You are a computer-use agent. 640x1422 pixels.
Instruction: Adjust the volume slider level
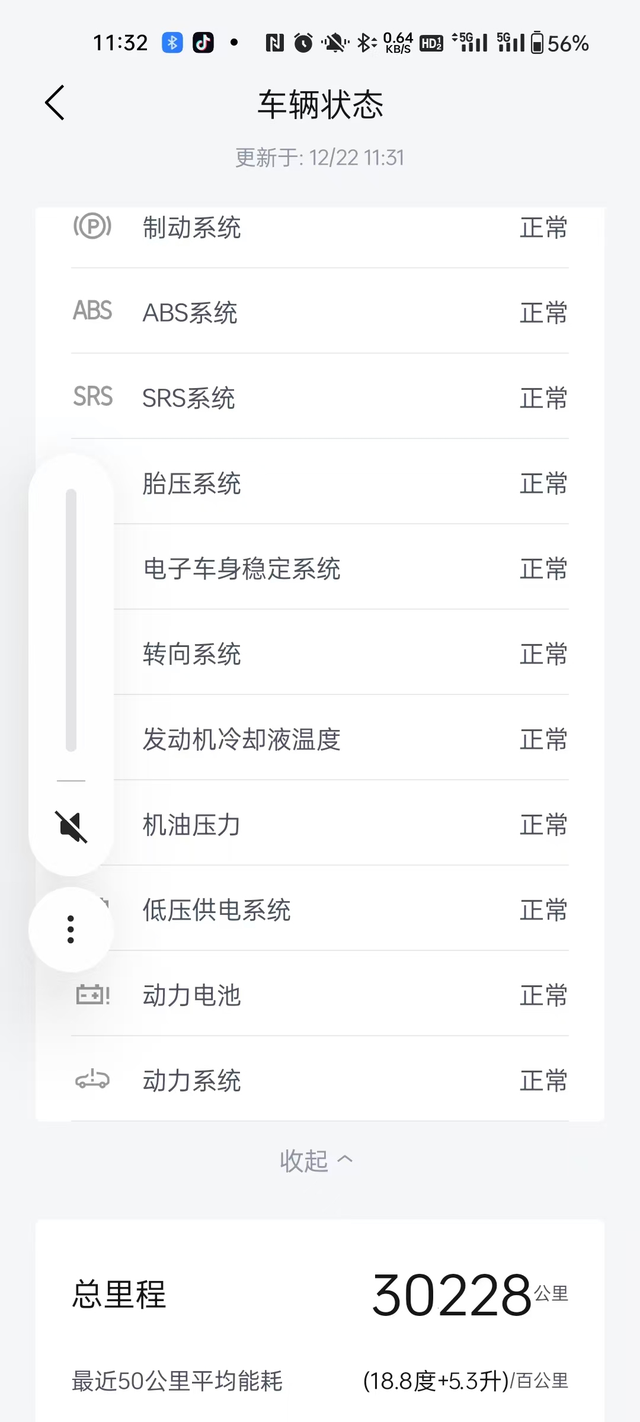tap(71, 620)
